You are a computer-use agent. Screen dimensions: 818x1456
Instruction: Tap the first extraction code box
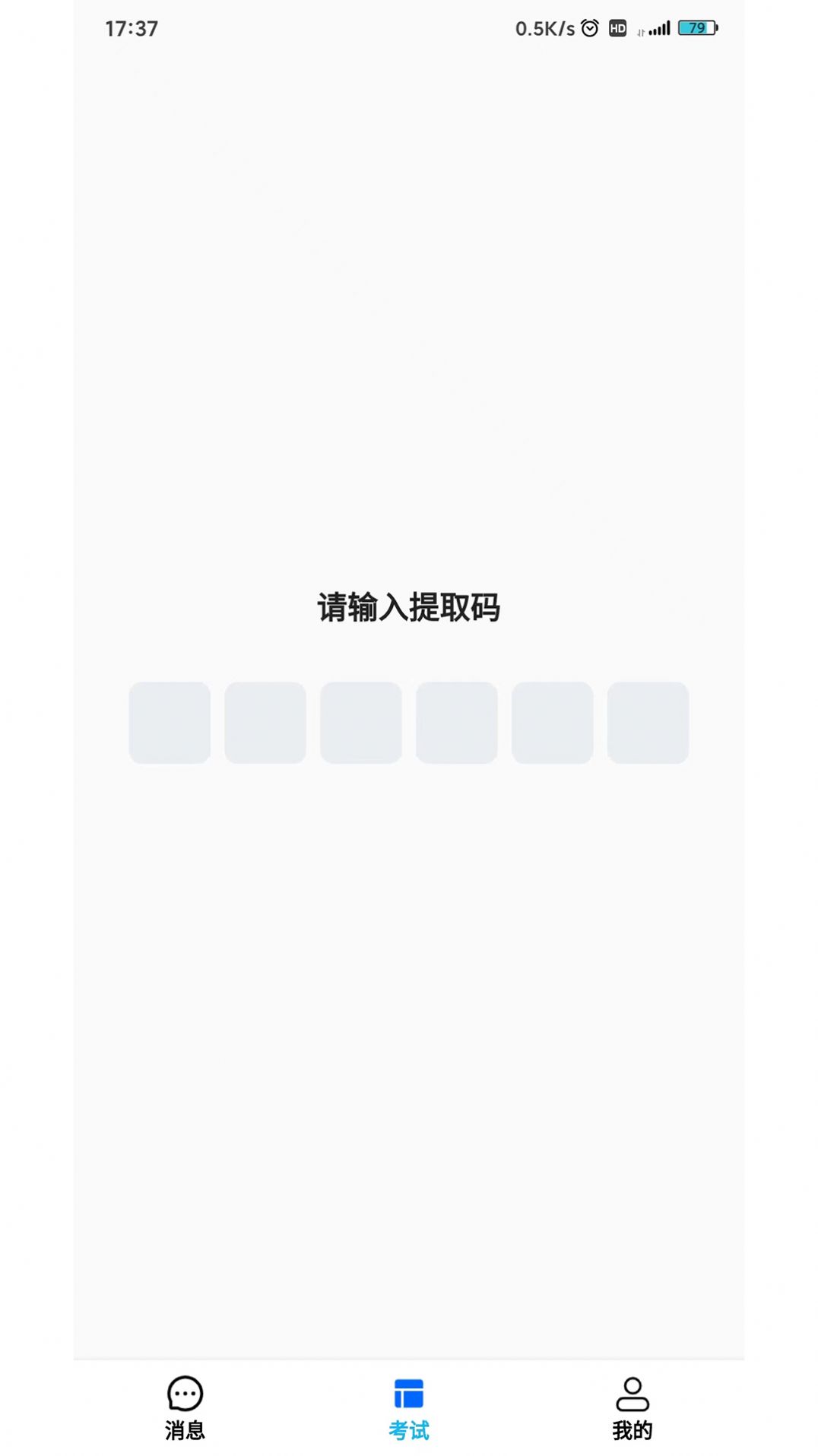coord(170,722)
